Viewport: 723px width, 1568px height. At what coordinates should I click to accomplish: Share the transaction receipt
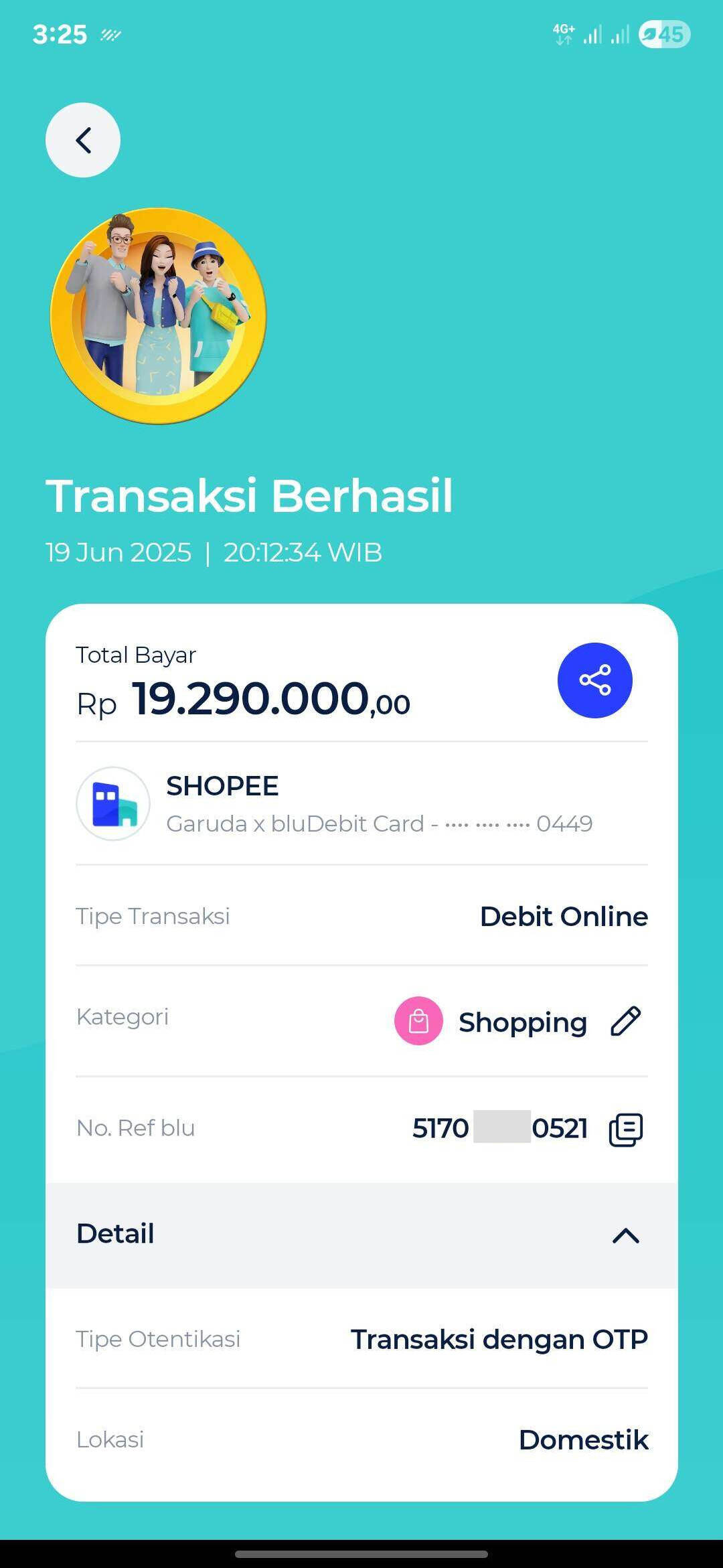(594, 680)
